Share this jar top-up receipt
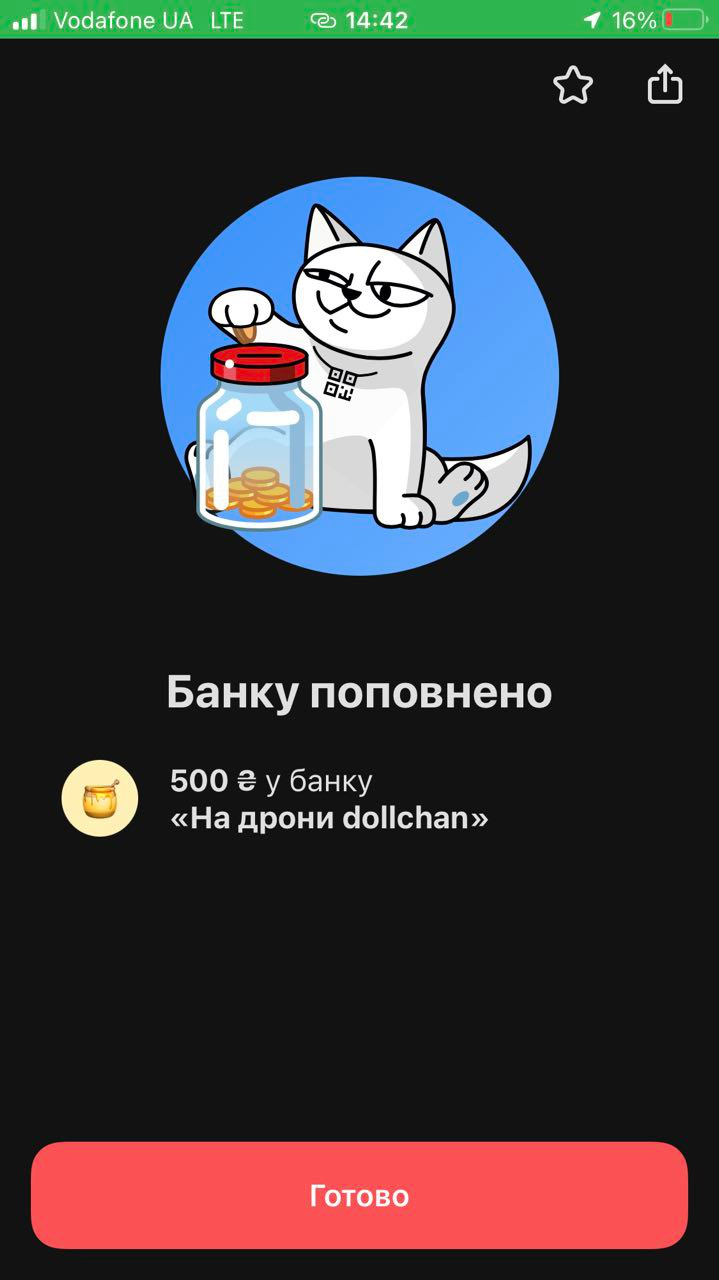 665,85
